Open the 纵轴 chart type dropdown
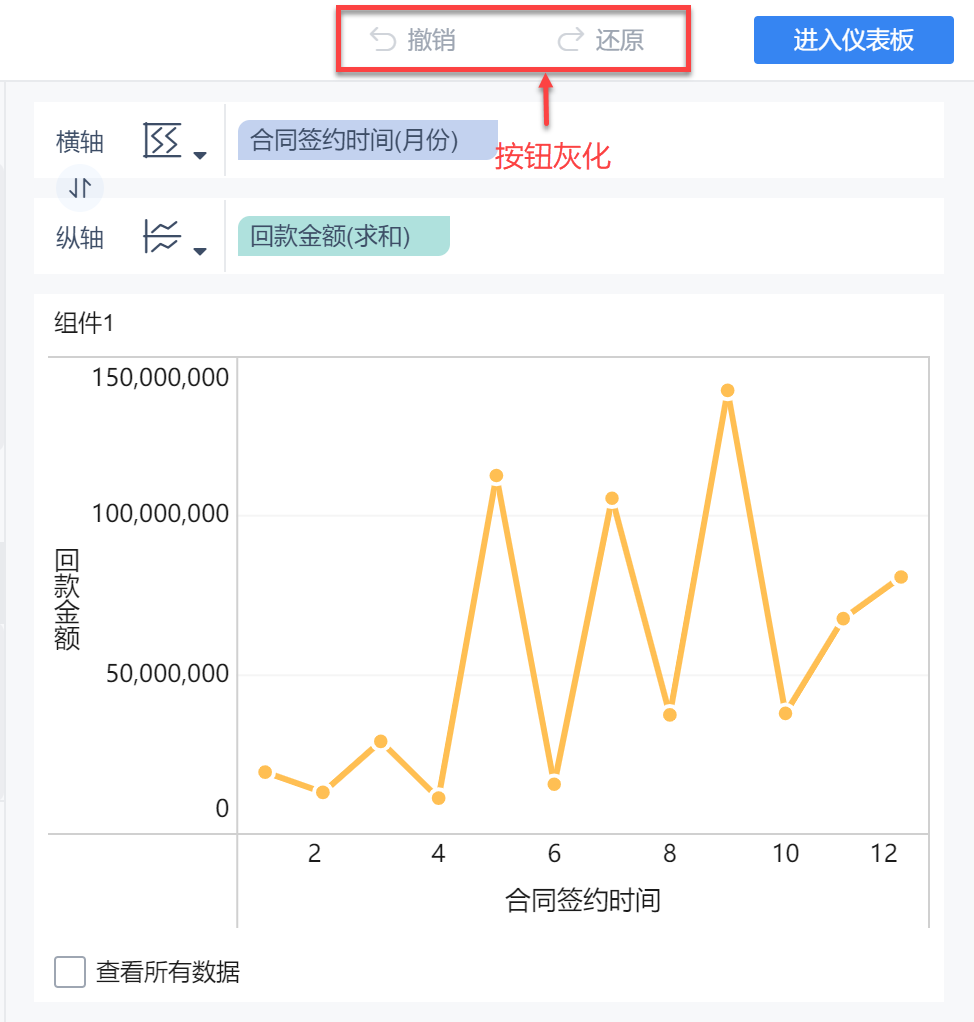The height and width of the screenshot is (1022, 974). (175, 237)
